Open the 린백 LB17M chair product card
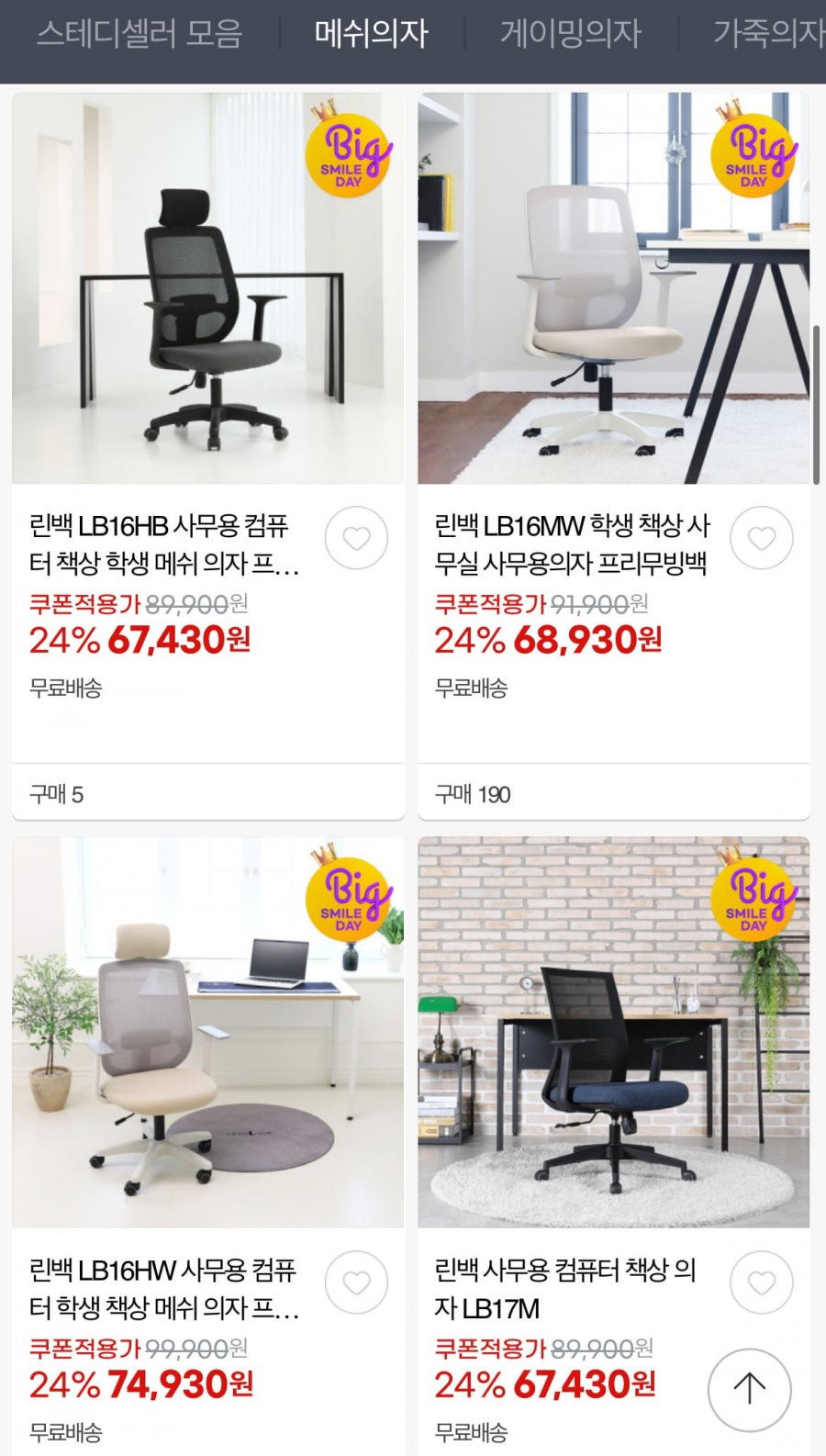The height and width of the screenshot is (1456, 826). [x=613, y=1033]
